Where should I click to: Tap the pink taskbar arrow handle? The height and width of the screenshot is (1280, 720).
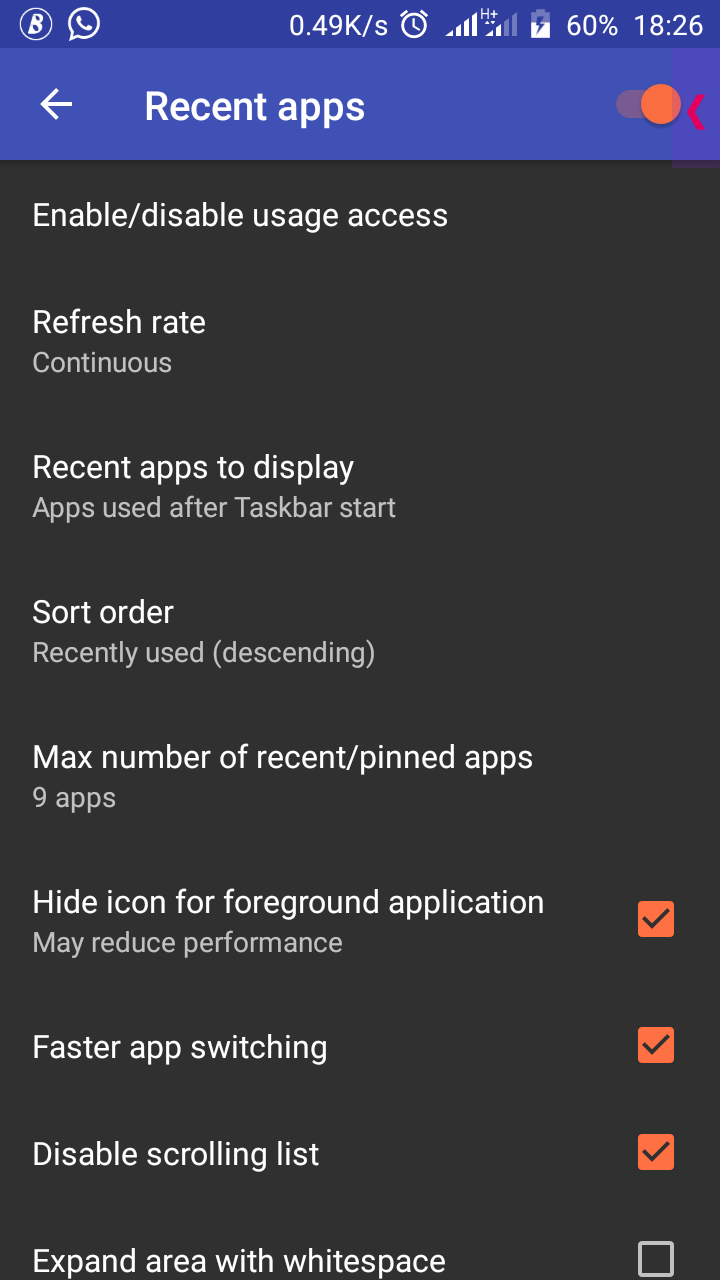point(697,110)
